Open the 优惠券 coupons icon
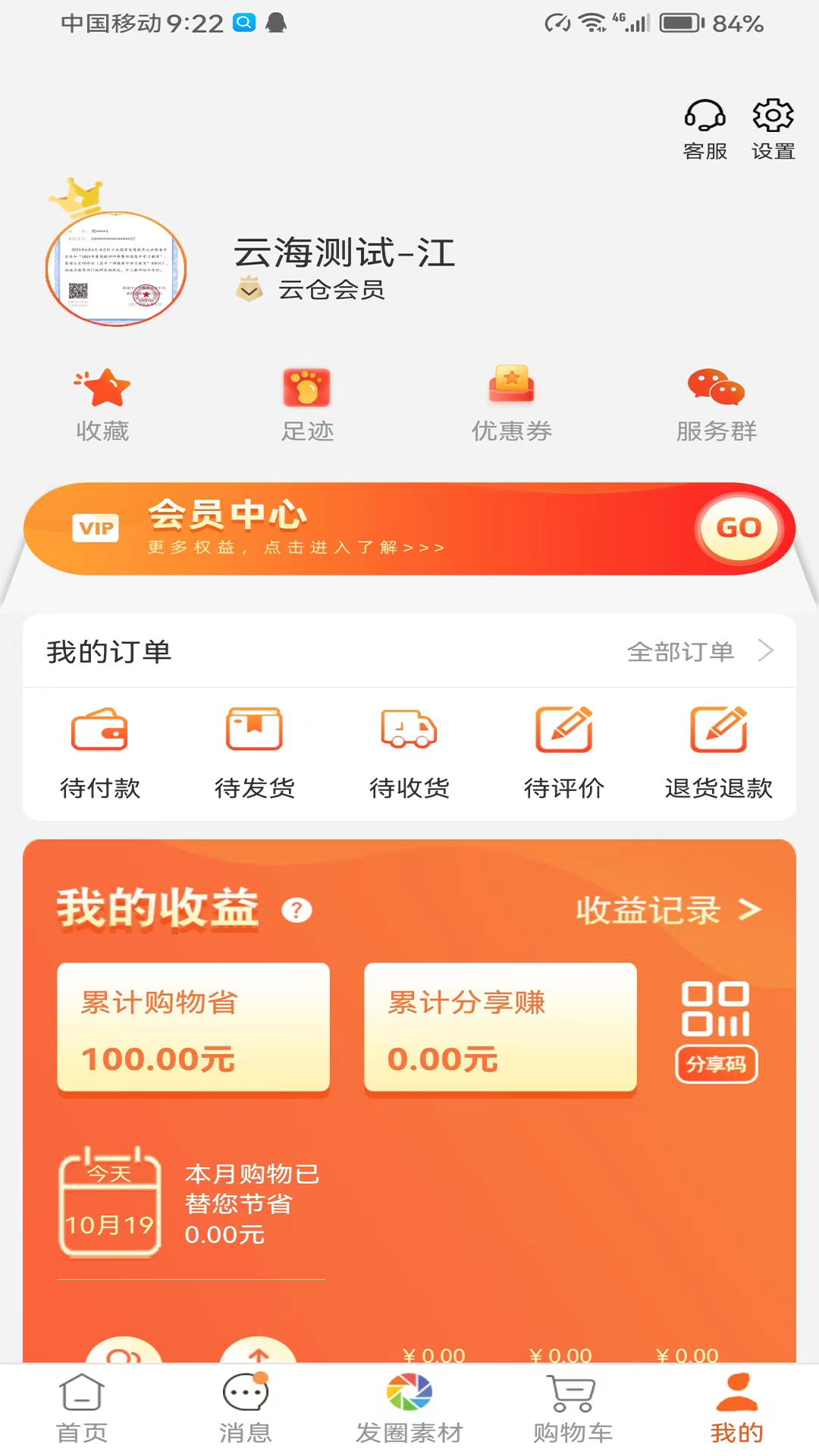Screen dimensions: 819x1456 point(512,402)
